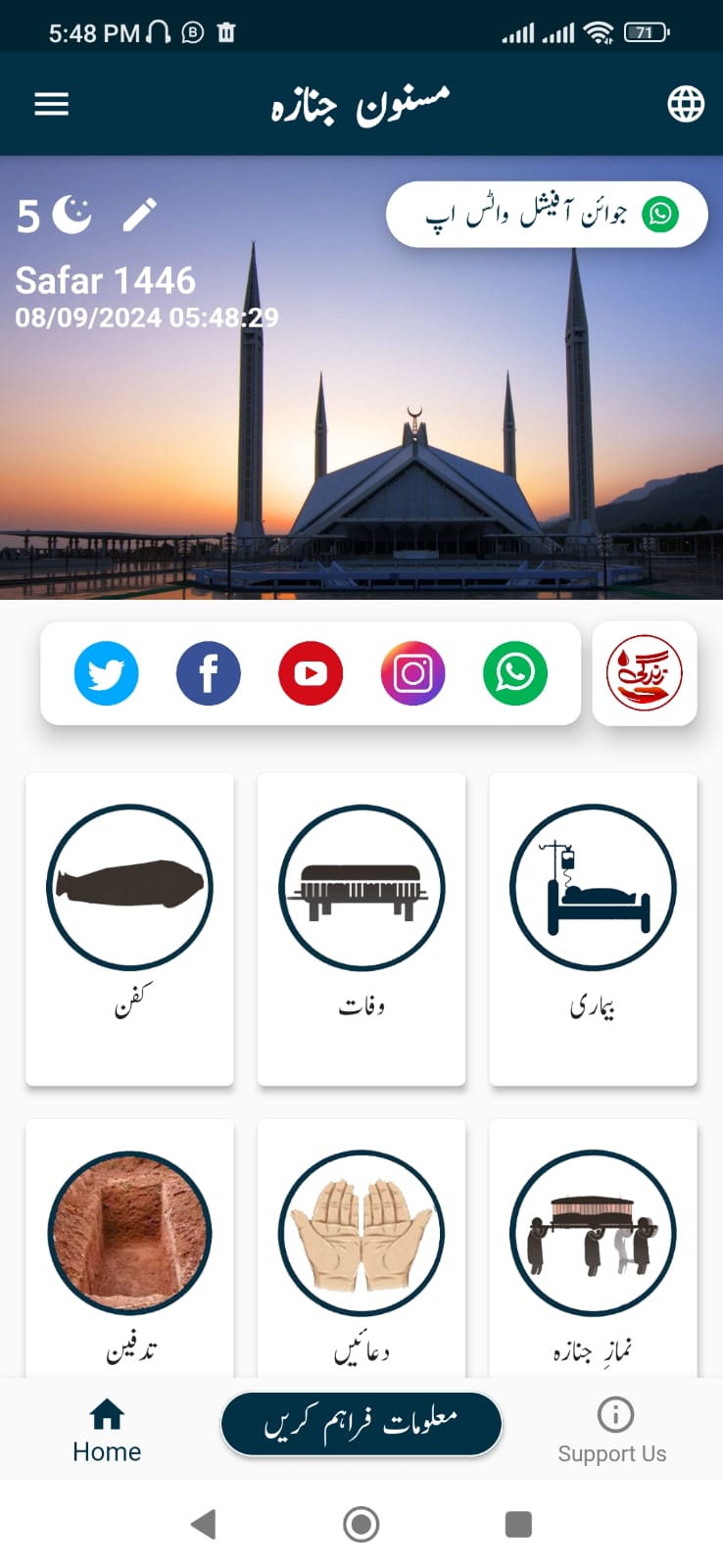This screenshot has width=723, height=1568.
Task: Tap the معلومات فراہم کریں button
Action: click(361, 1424)
